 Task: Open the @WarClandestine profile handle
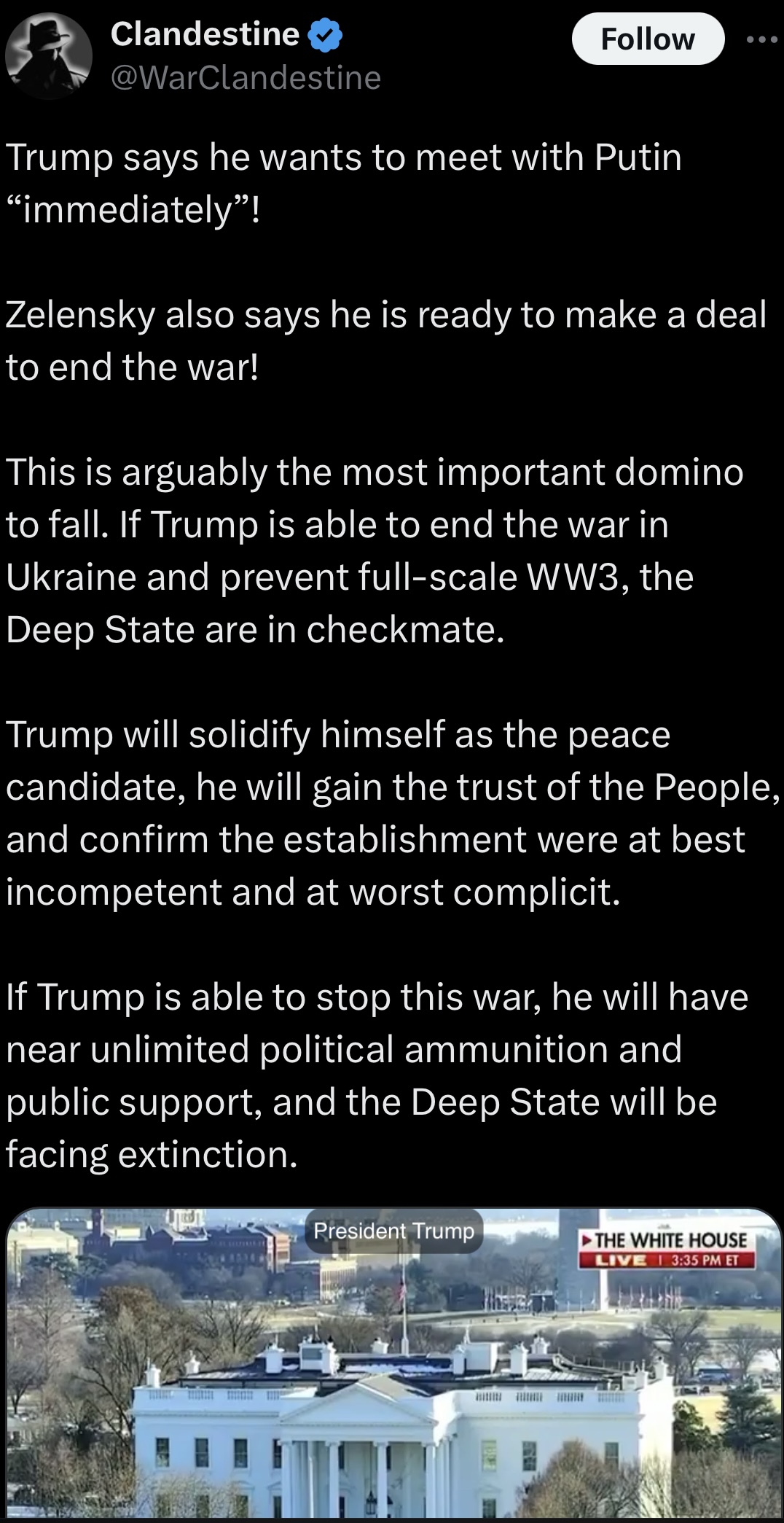pyautogui.click(x=246, y=77)
